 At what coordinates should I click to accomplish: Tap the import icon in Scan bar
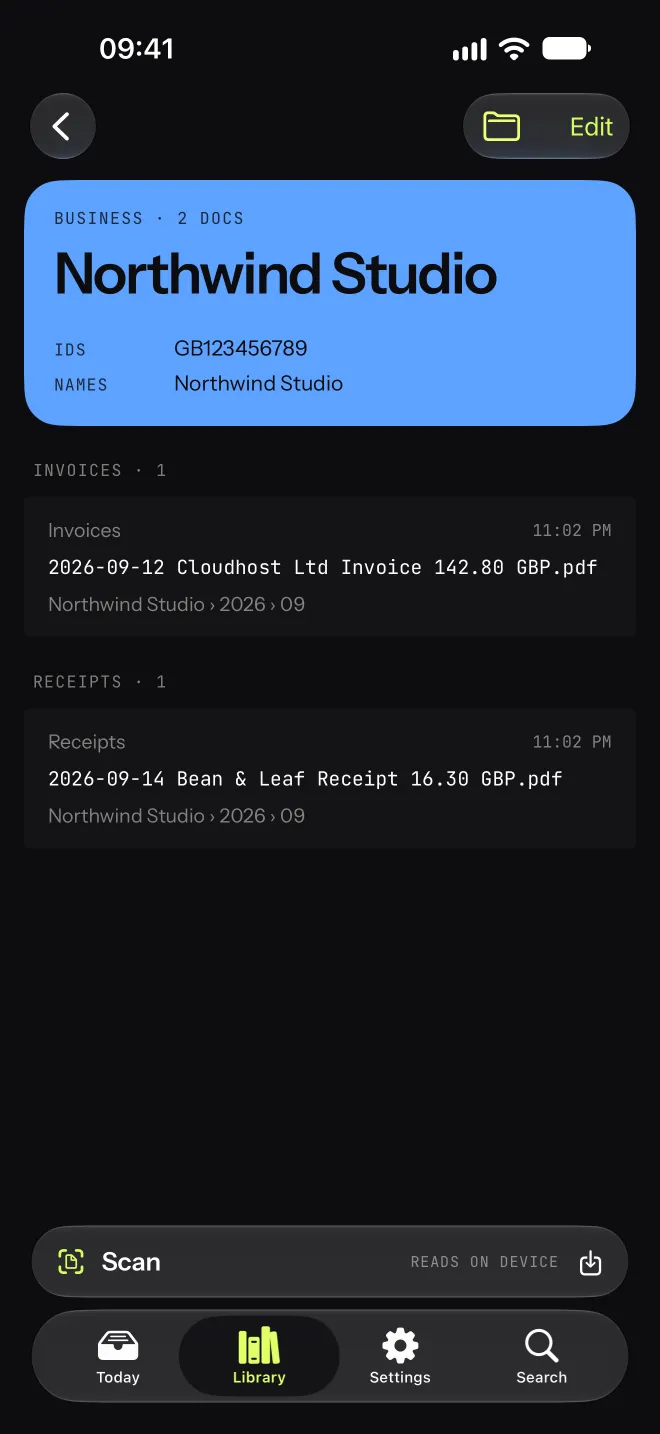(x=591, y=1262)
